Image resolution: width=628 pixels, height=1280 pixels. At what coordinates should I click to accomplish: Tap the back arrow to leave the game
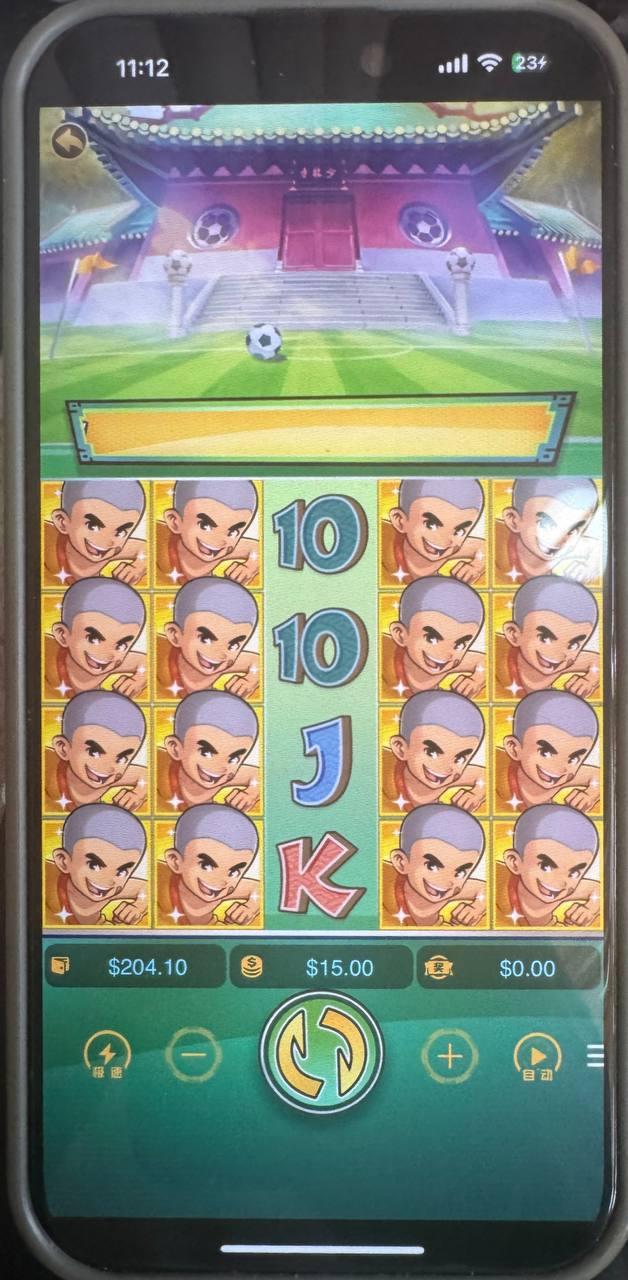68,143
